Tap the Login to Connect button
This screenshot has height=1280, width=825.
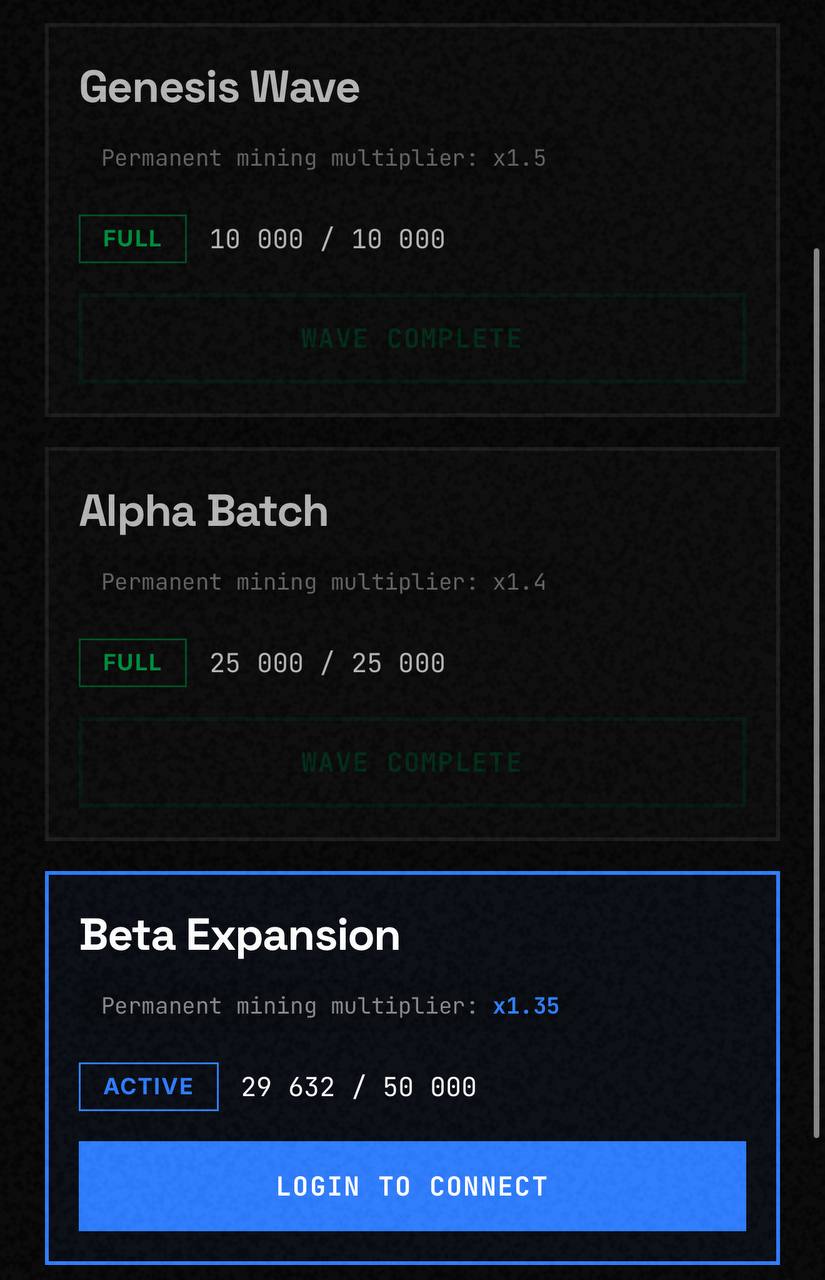click(x=412, y=1186)
